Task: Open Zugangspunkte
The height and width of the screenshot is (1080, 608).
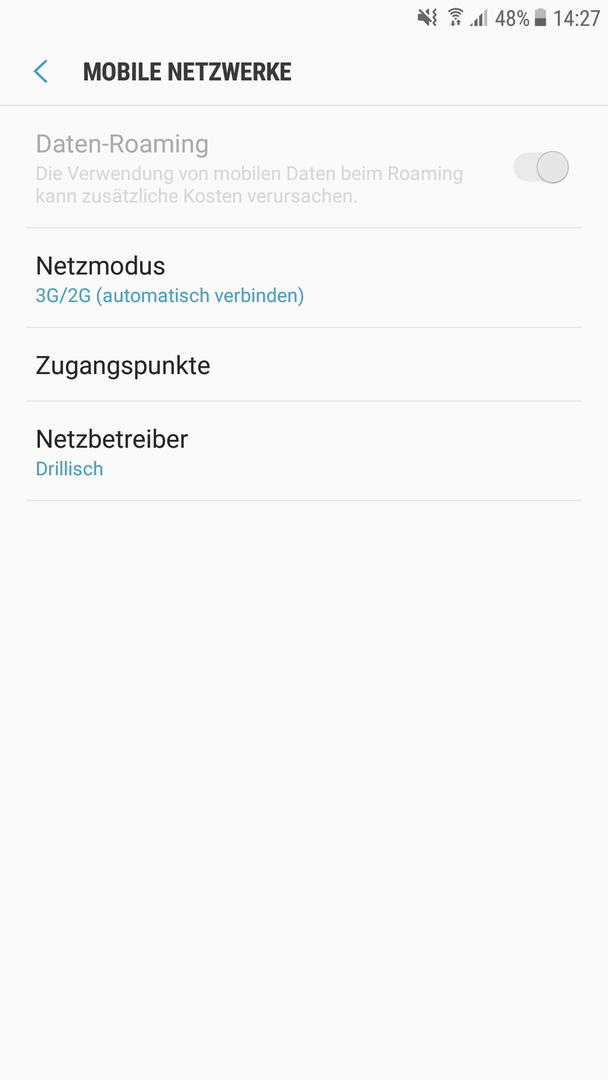Action: click(304, 365)
